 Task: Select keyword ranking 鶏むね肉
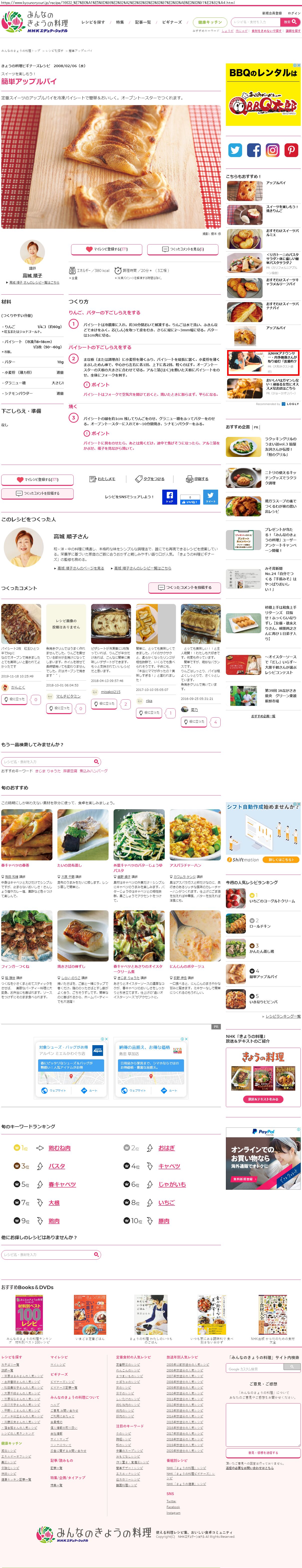coord(59,1148)
